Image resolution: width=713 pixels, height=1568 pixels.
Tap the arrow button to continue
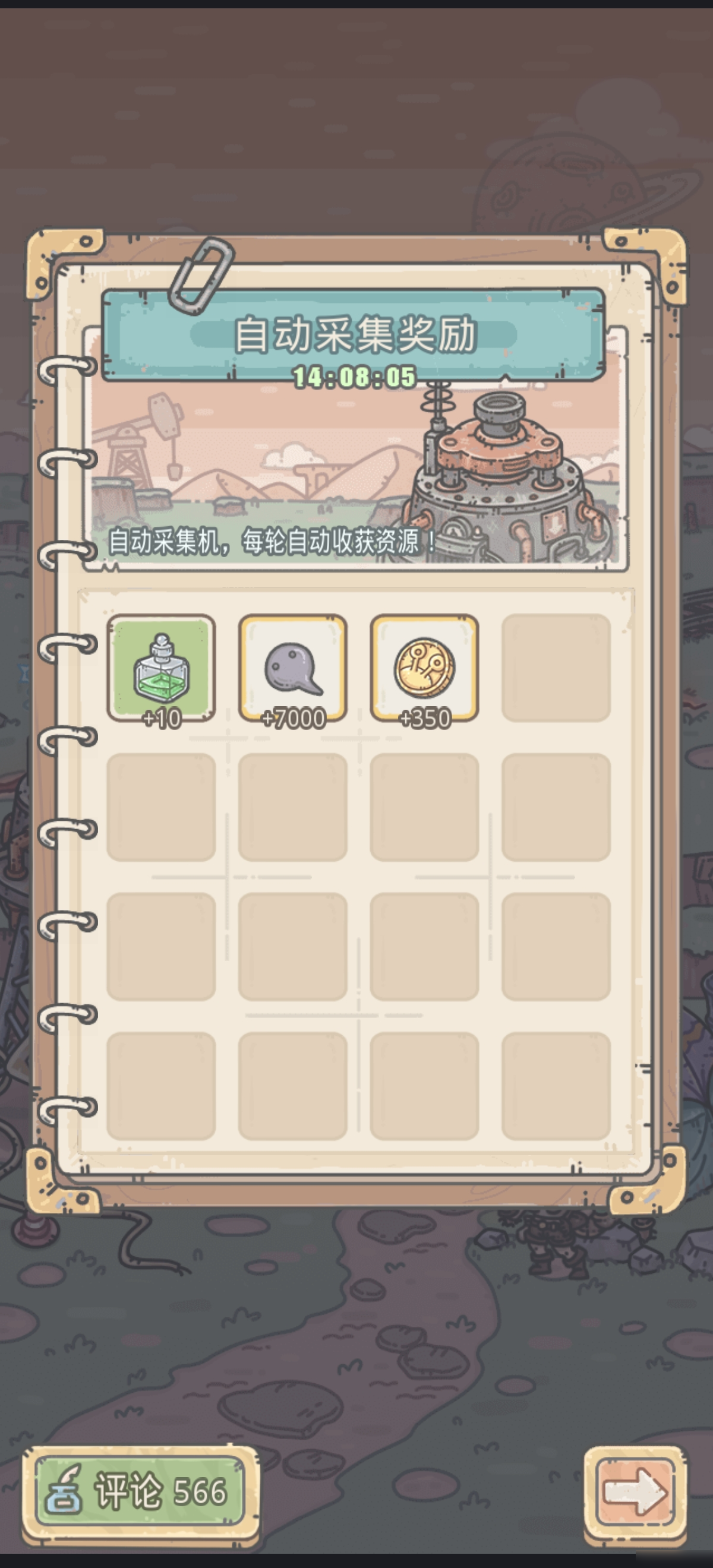(635, 1491)
